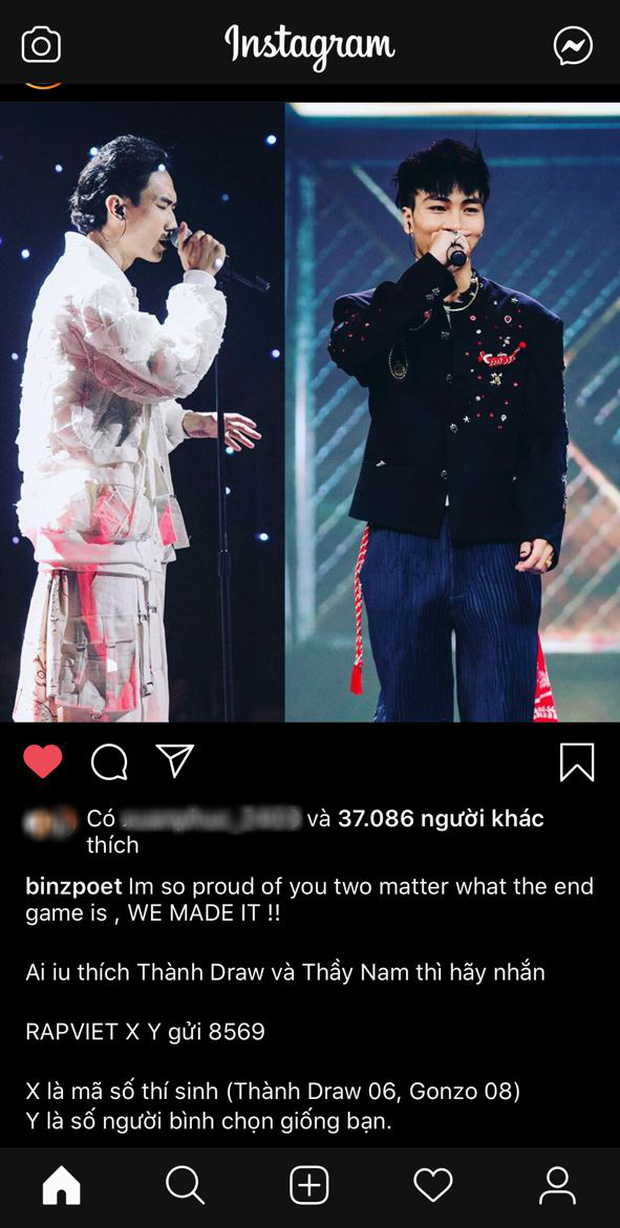Open the Activity heart tab
The height and width of the screenshot is (1228, 620).
433,1185
